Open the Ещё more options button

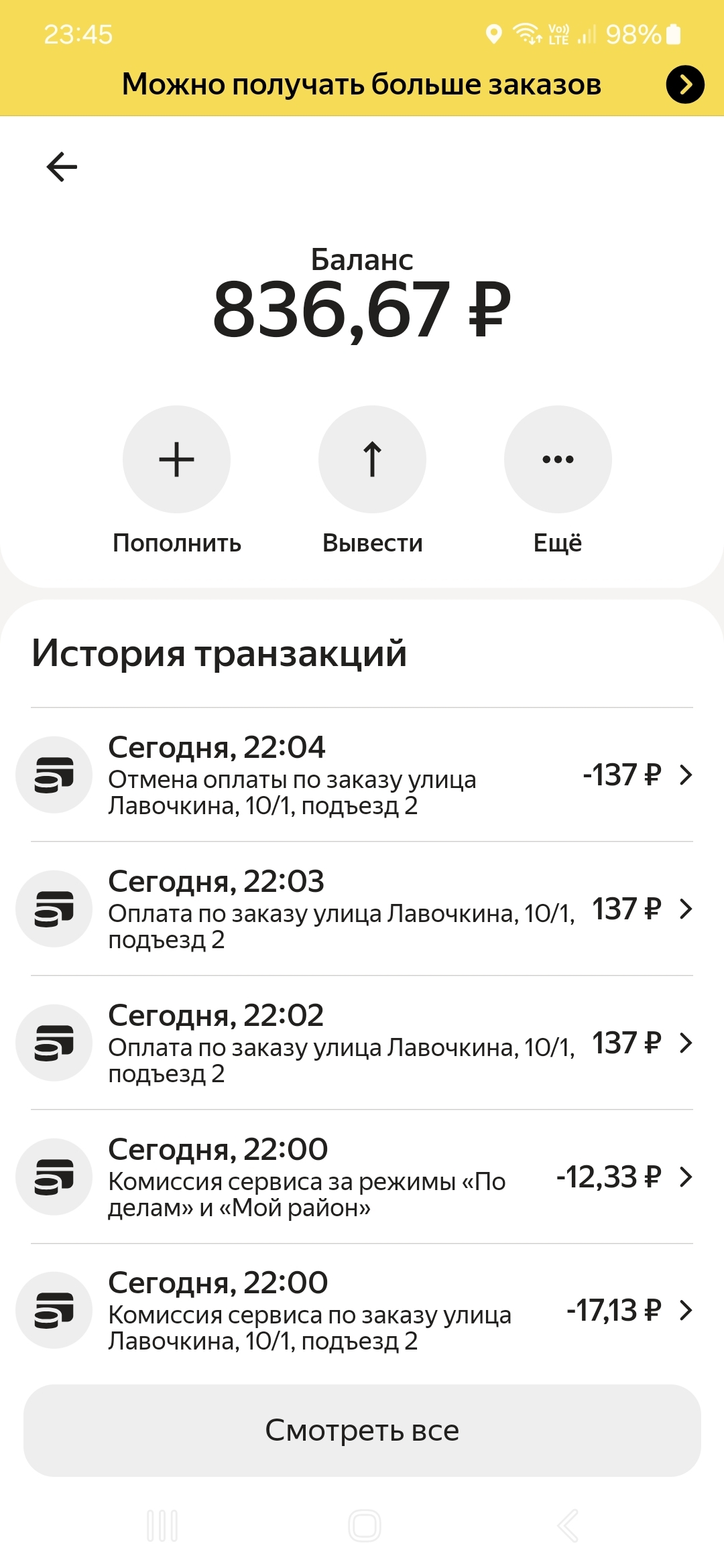coord(558,460)
